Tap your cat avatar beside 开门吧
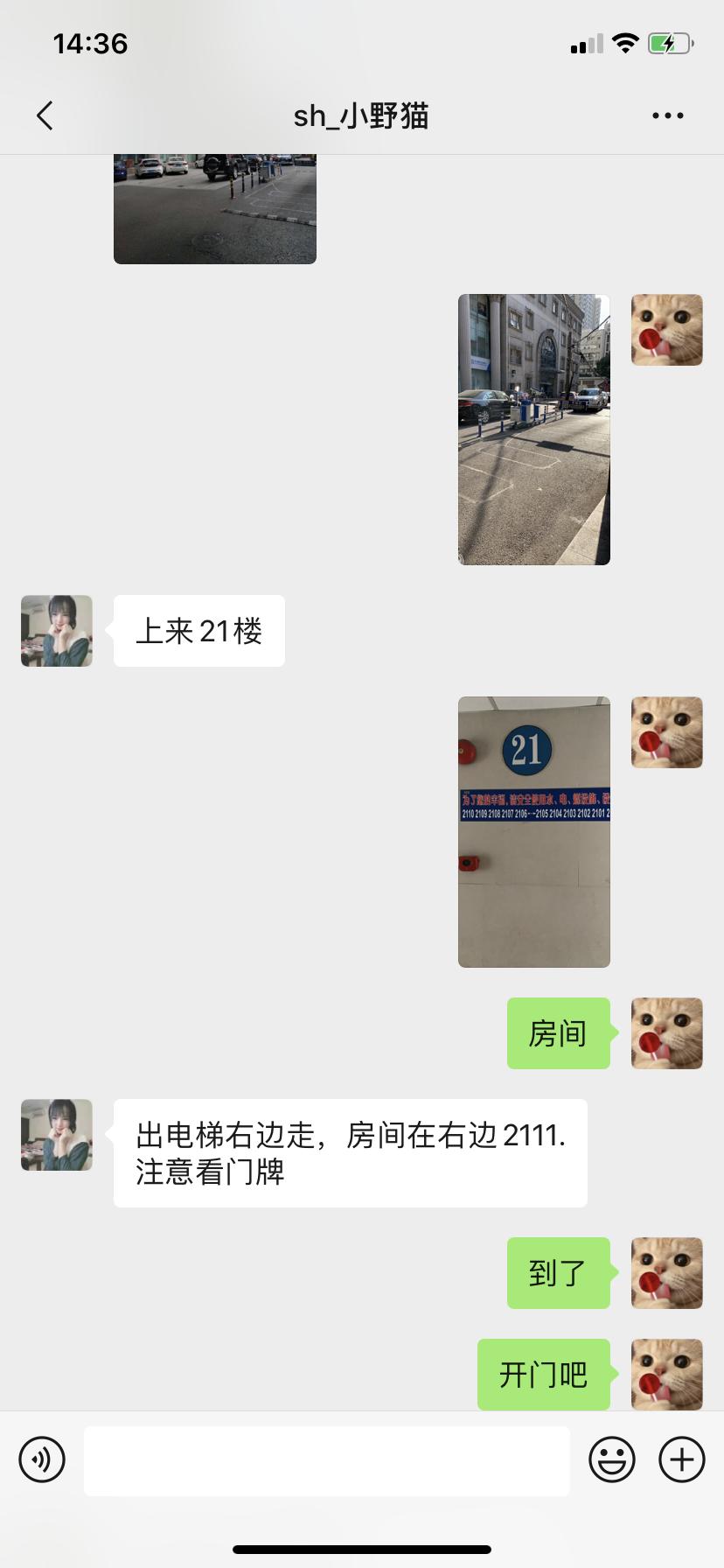Viewport: 724px width, 1568px height. click(x=666, y=1375)
